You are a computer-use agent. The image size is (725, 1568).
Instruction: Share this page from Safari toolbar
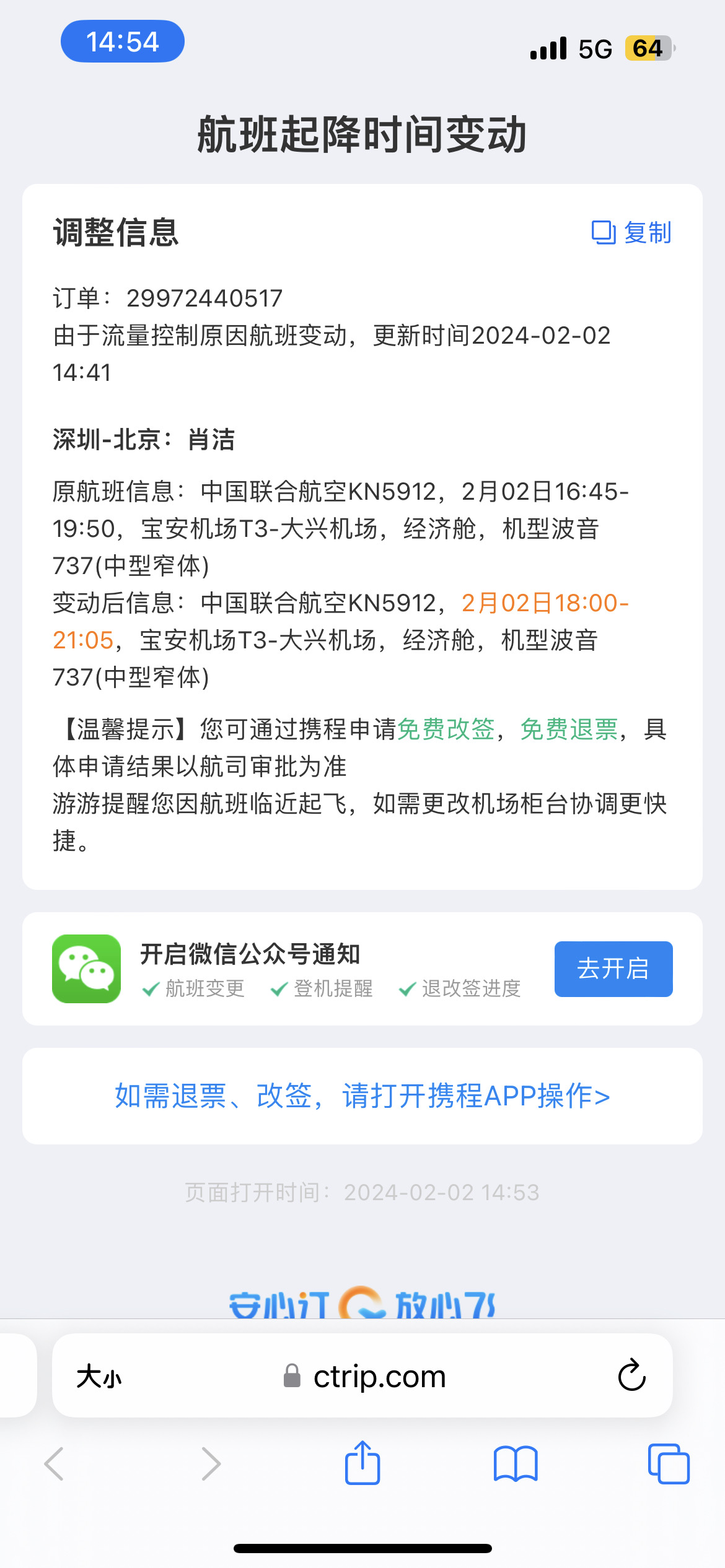[362, 1463]
